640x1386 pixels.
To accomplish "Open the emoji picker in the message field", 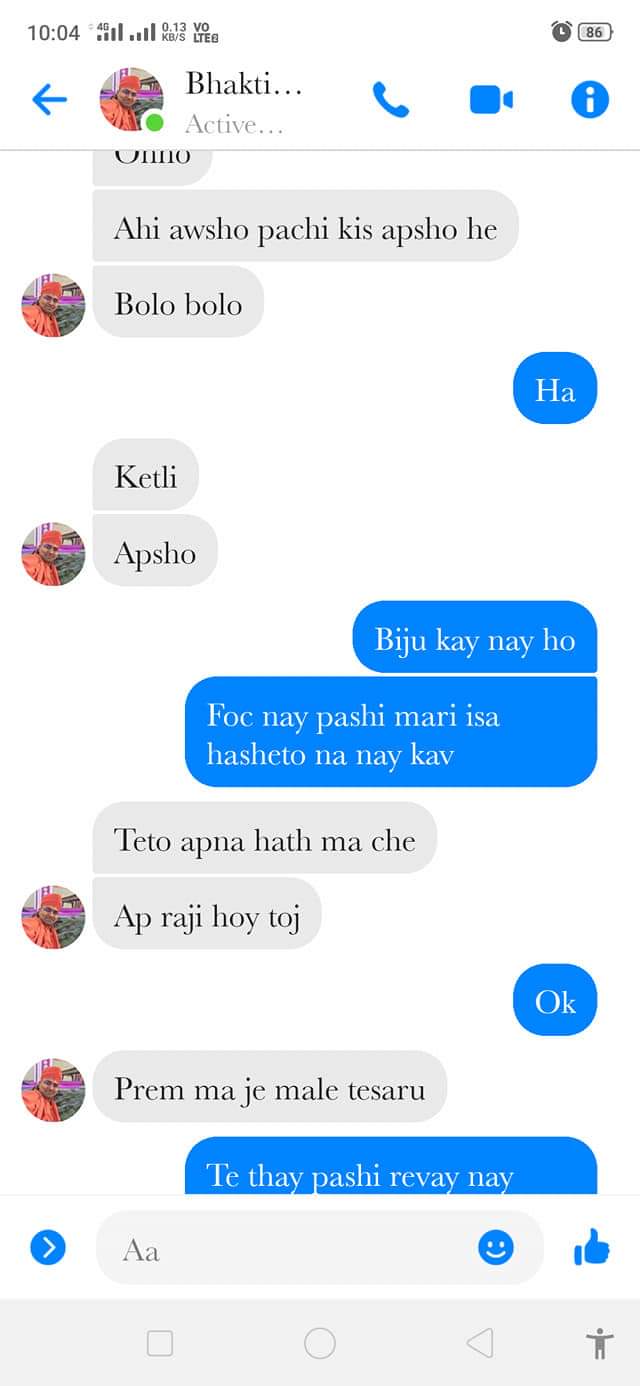I will (x=496, y=1247).
